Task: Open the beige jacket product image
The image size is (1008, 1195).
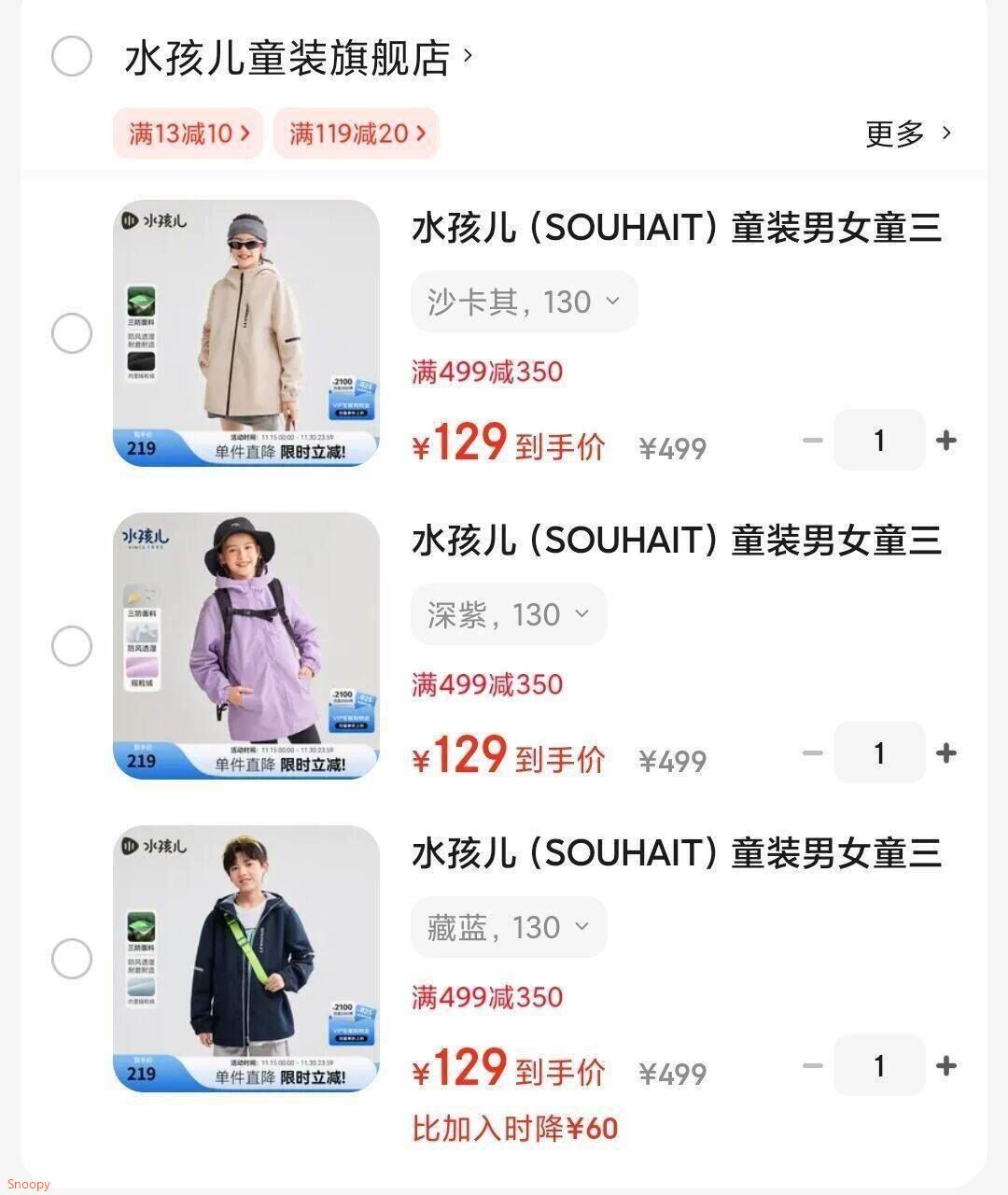Action: point(246,333)
